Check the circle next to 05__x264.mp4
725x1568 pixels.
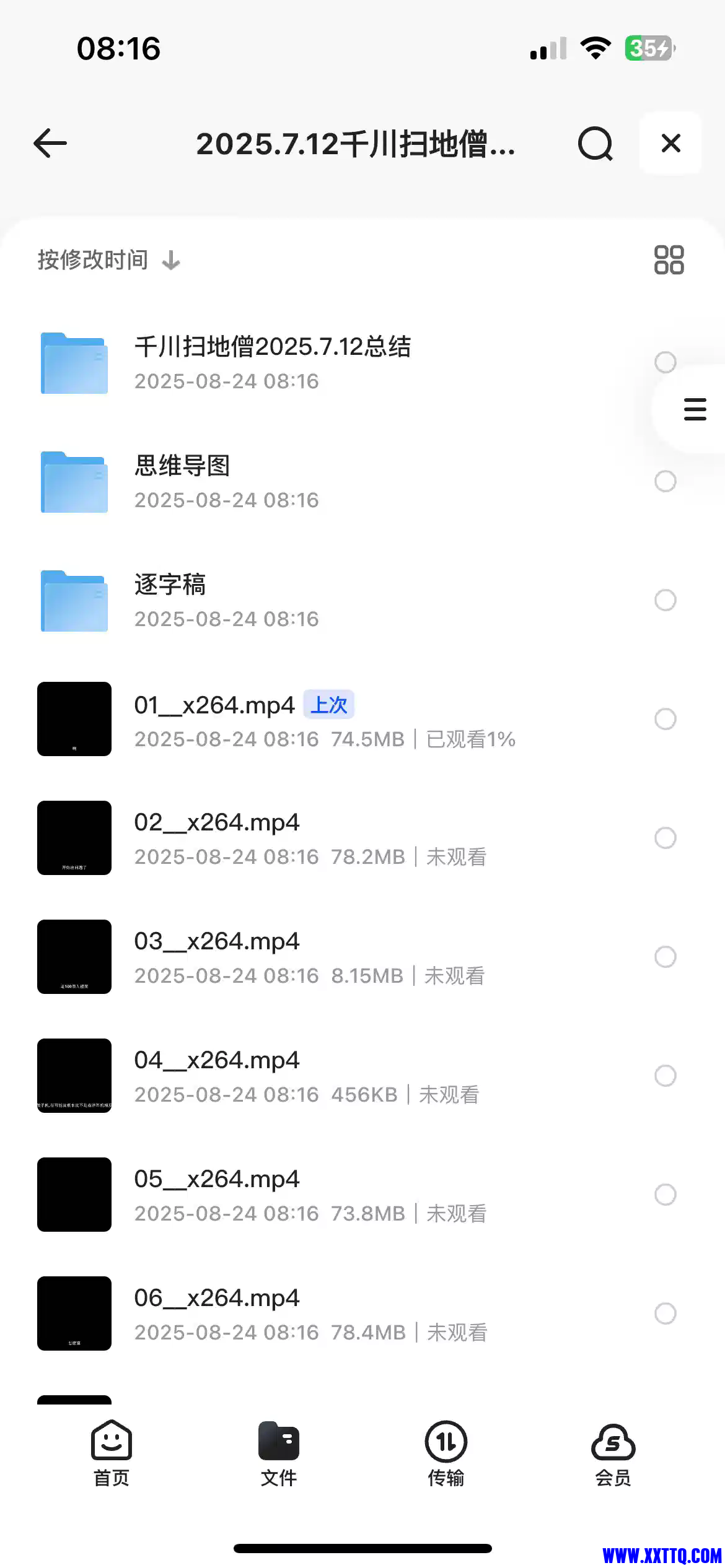click(666, 1195)
